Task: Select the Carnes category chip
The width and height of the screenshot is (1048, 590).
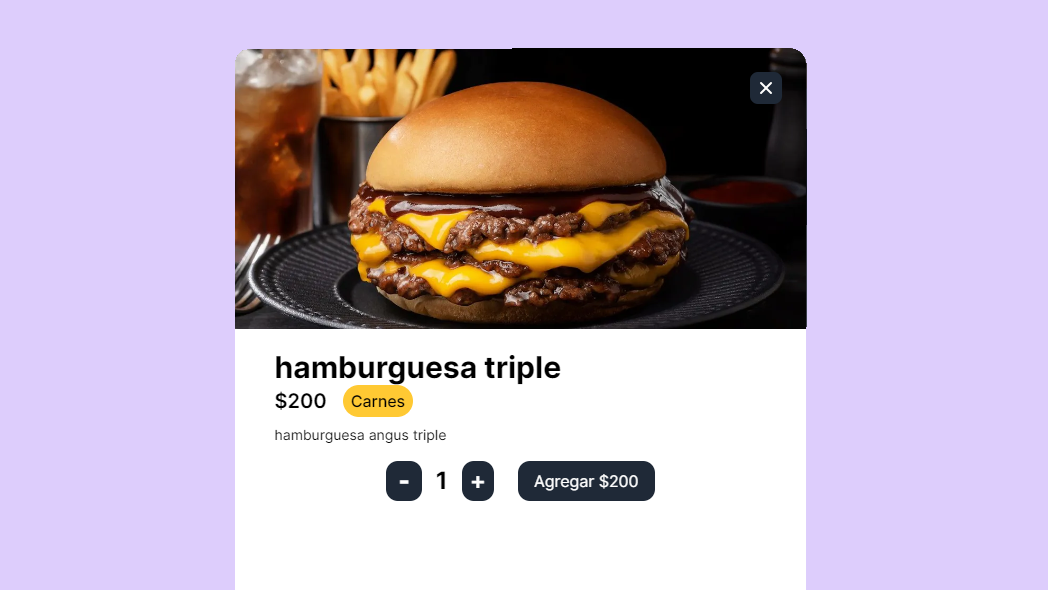Action: coord(378,401)
